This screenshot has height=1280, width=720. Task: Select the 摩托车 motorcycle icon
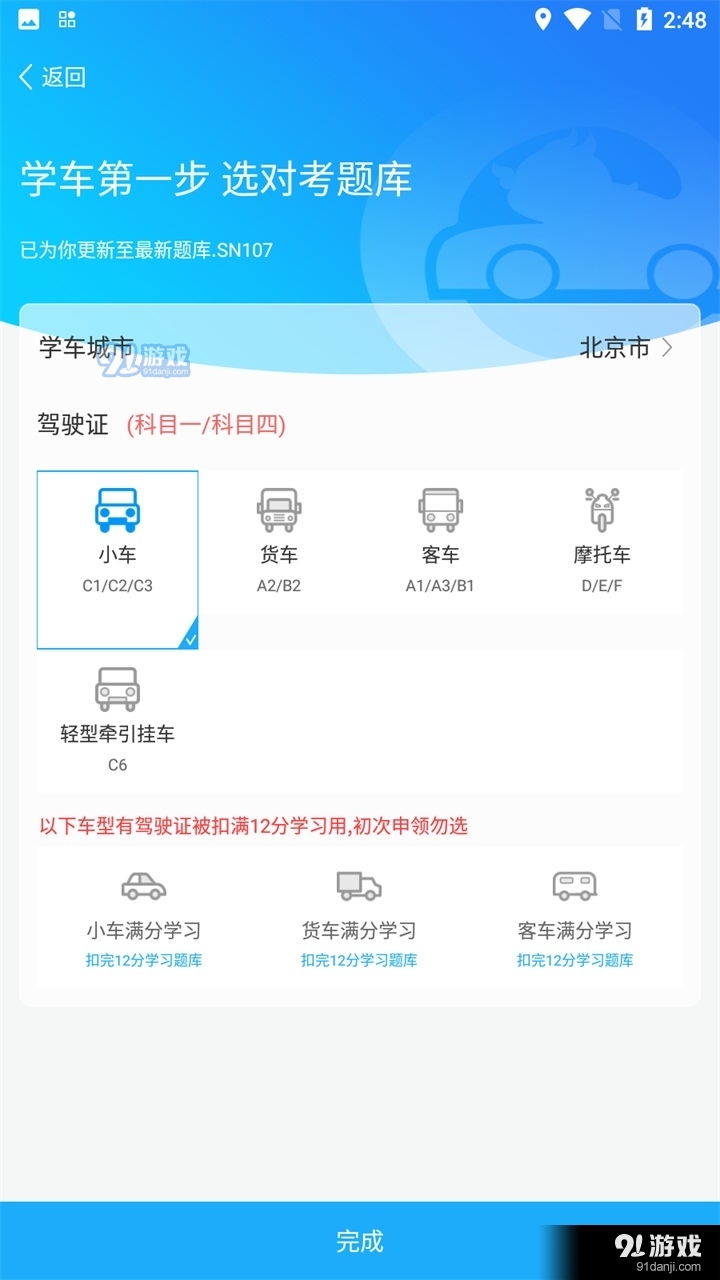tap(601, 509)
